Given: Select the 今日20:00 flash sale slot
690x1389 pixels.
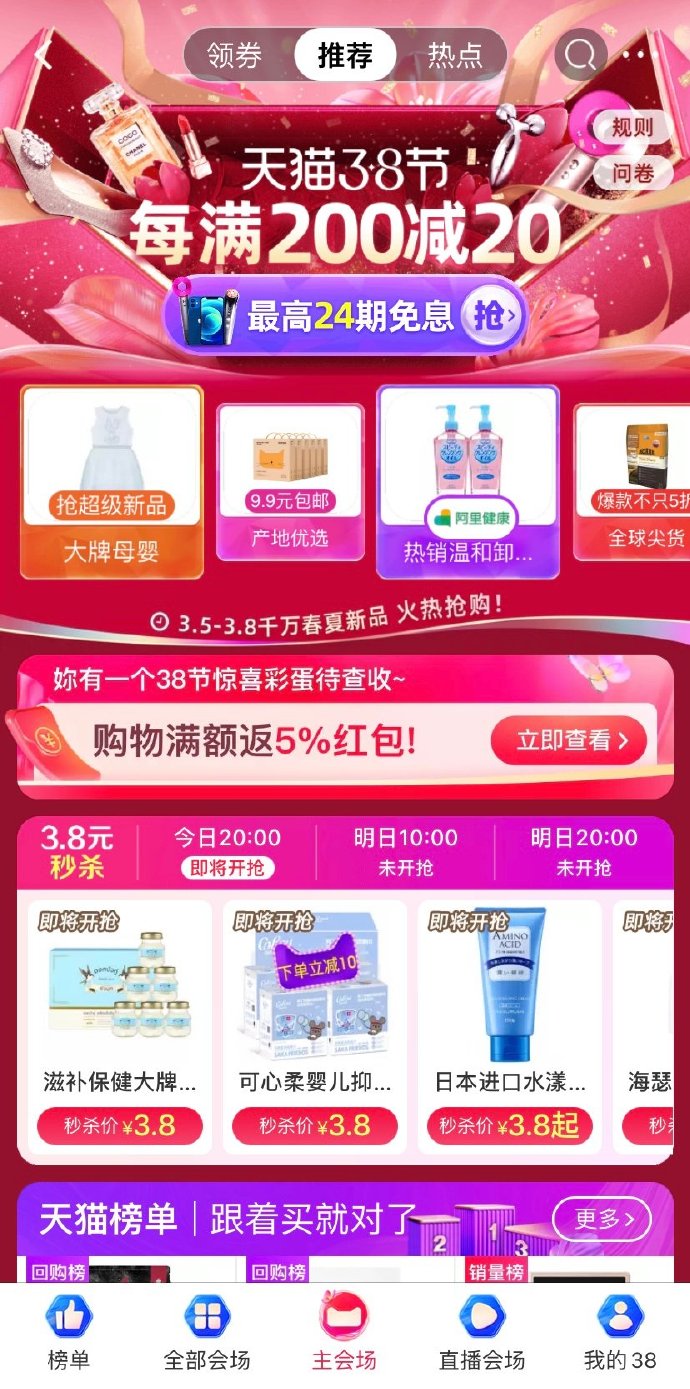Looking at the screenshot, I should pyautogui.click(x=227, y=851).
